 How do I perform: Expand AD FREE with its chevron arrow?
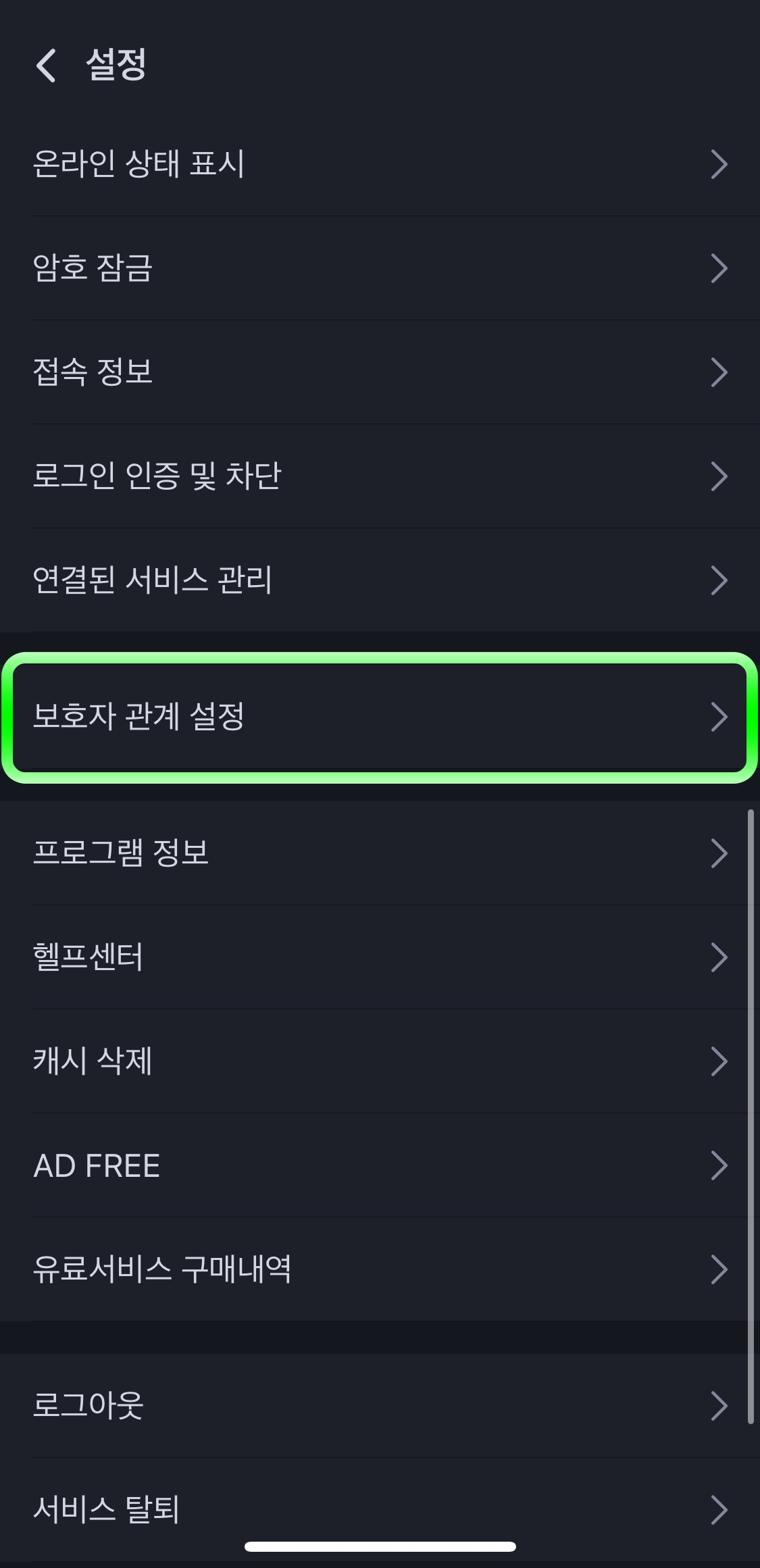tap(719, 1165)
